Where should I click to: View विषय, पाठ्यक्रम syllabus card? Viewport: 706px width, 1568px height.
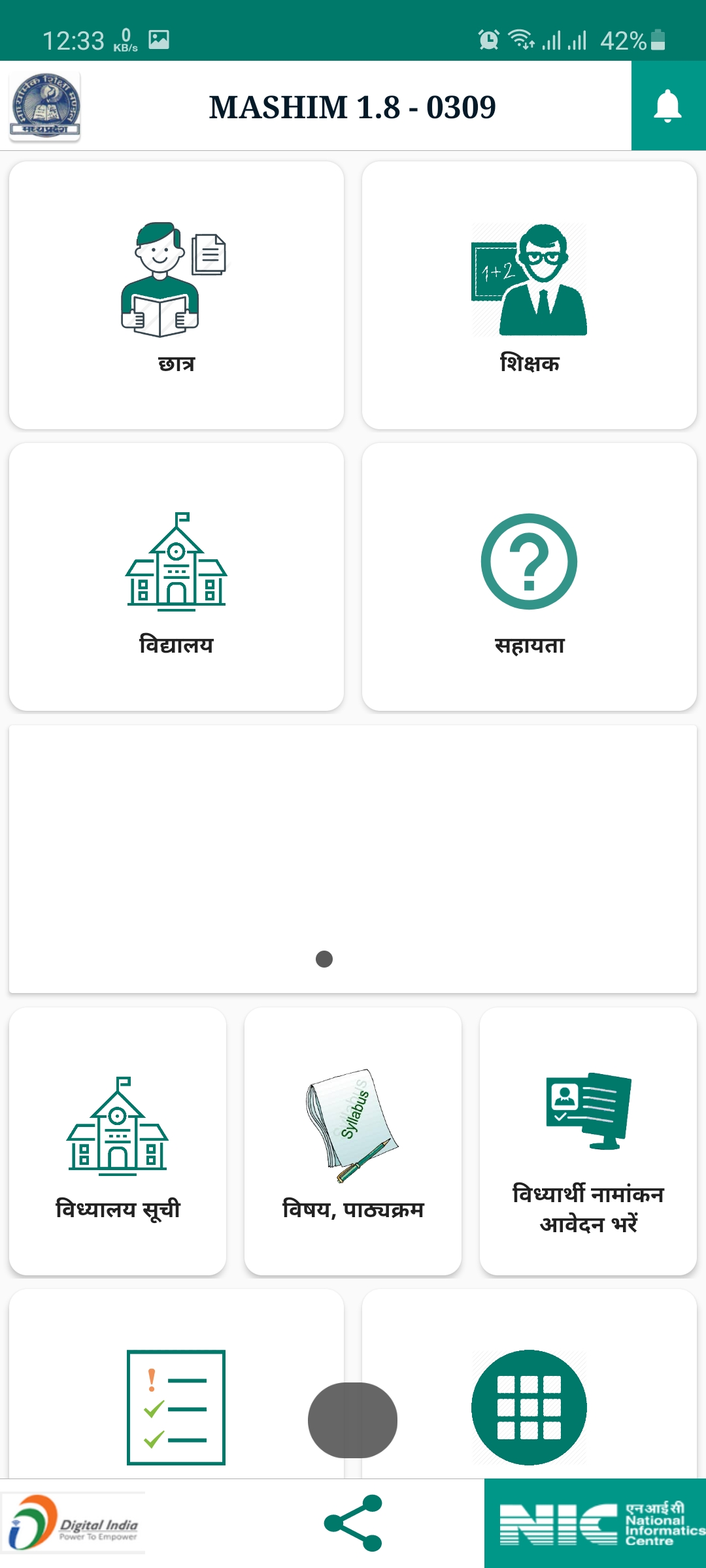tap(353, 1141)
